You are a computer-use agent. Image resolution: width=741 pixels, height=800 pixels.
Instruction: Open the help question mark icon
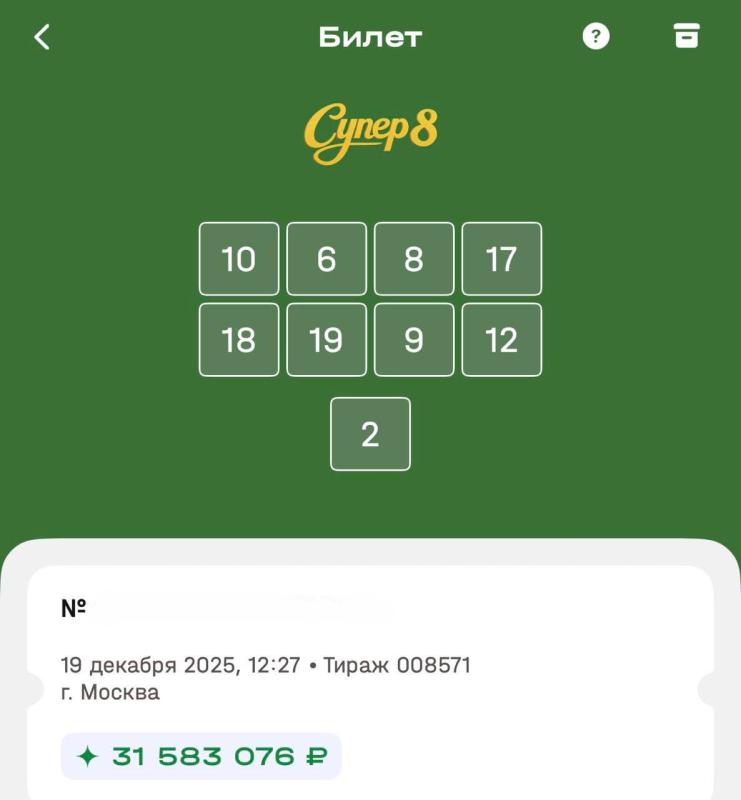point(596,37)
